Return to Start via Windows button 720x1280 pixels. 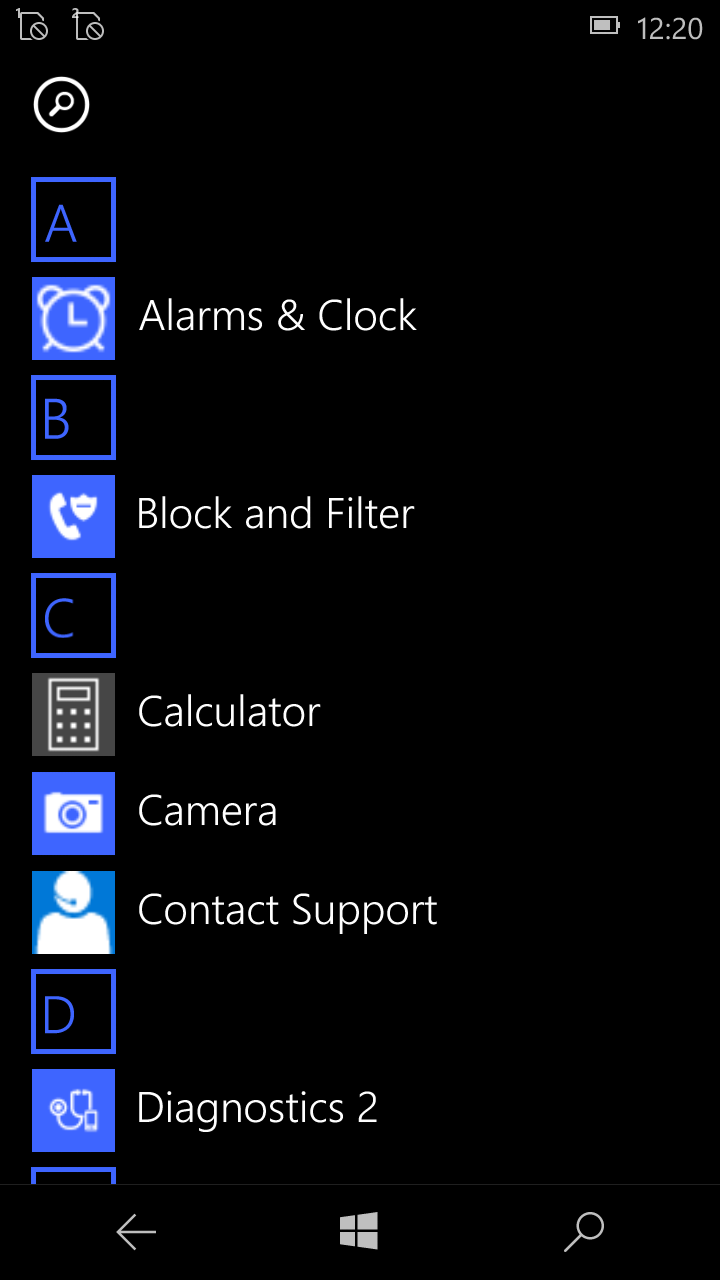359,1231
